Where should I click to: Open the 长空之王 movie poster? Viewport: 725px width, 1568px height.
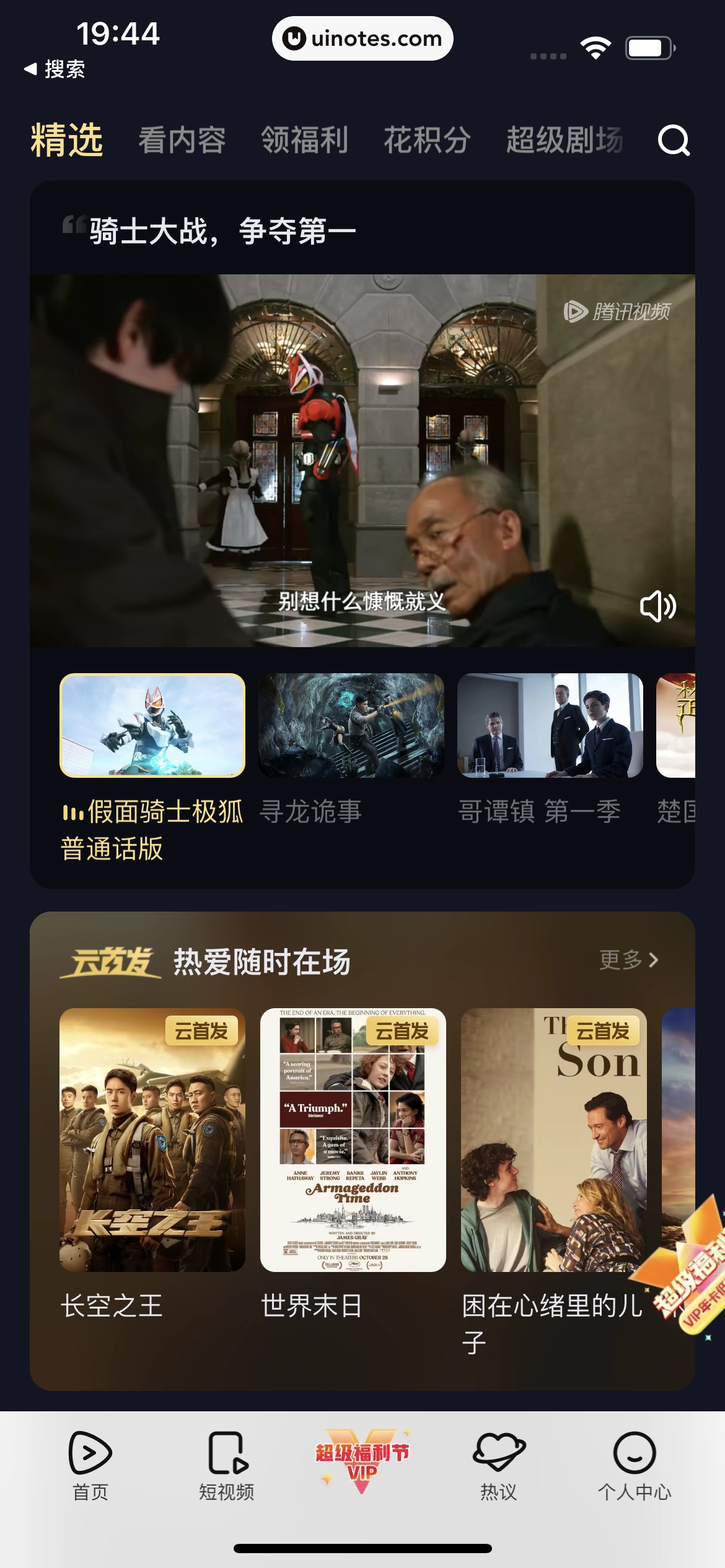[x=152, y=1140]
